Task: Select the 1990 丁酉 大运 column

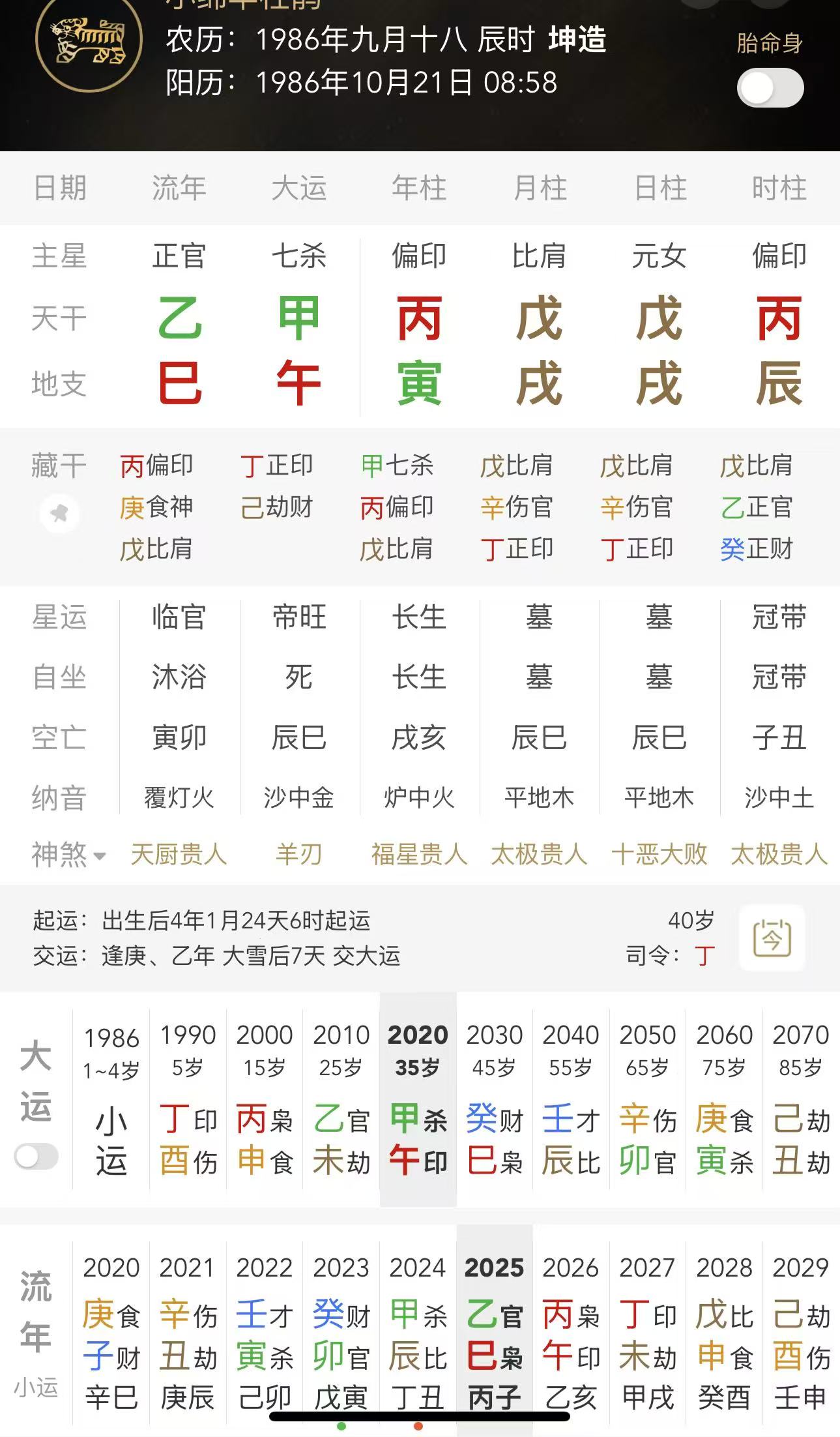Action: point(188,1102)
